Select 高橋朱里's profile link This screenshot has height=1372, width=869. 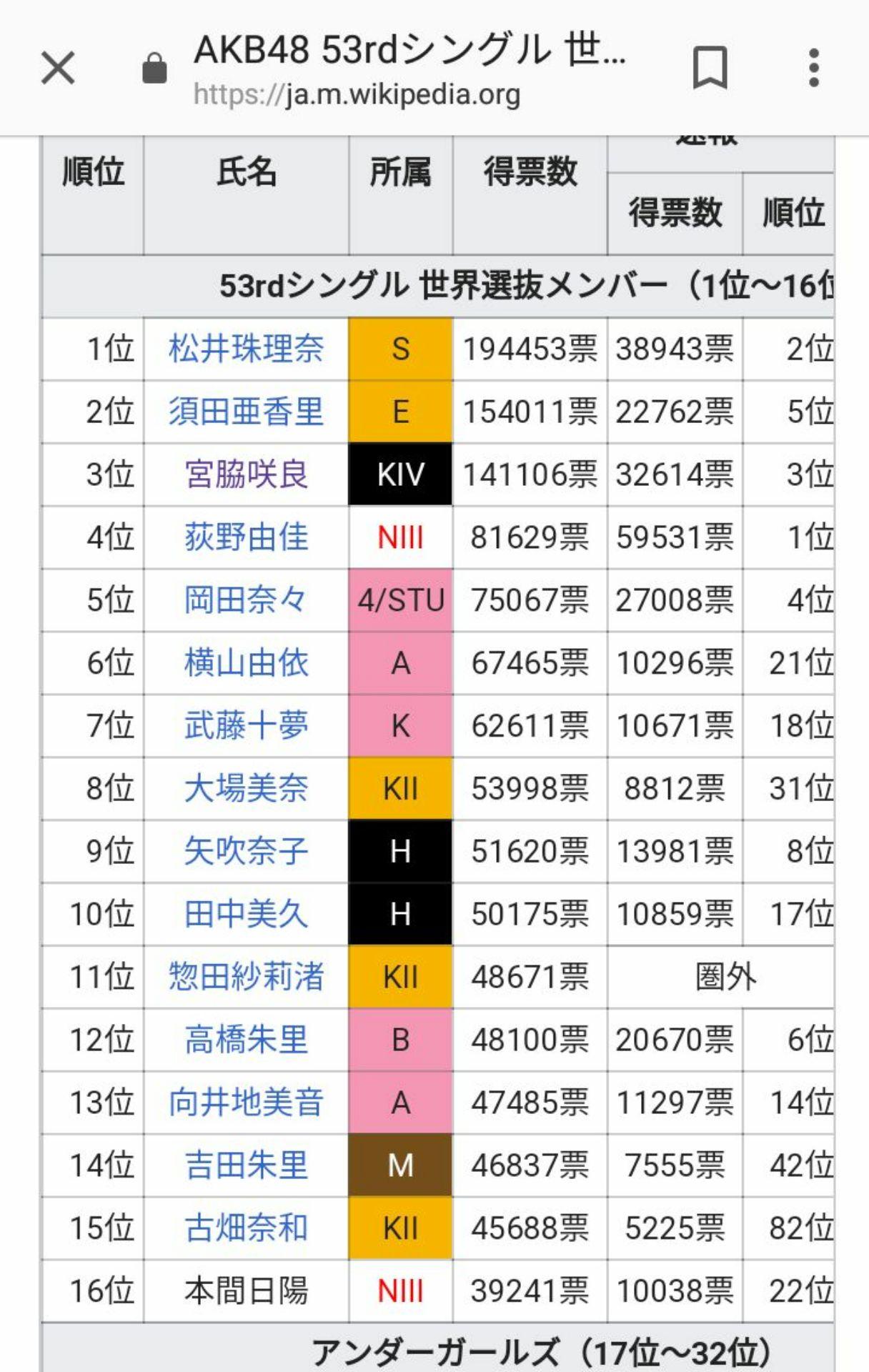click(x=244, y=1040)
